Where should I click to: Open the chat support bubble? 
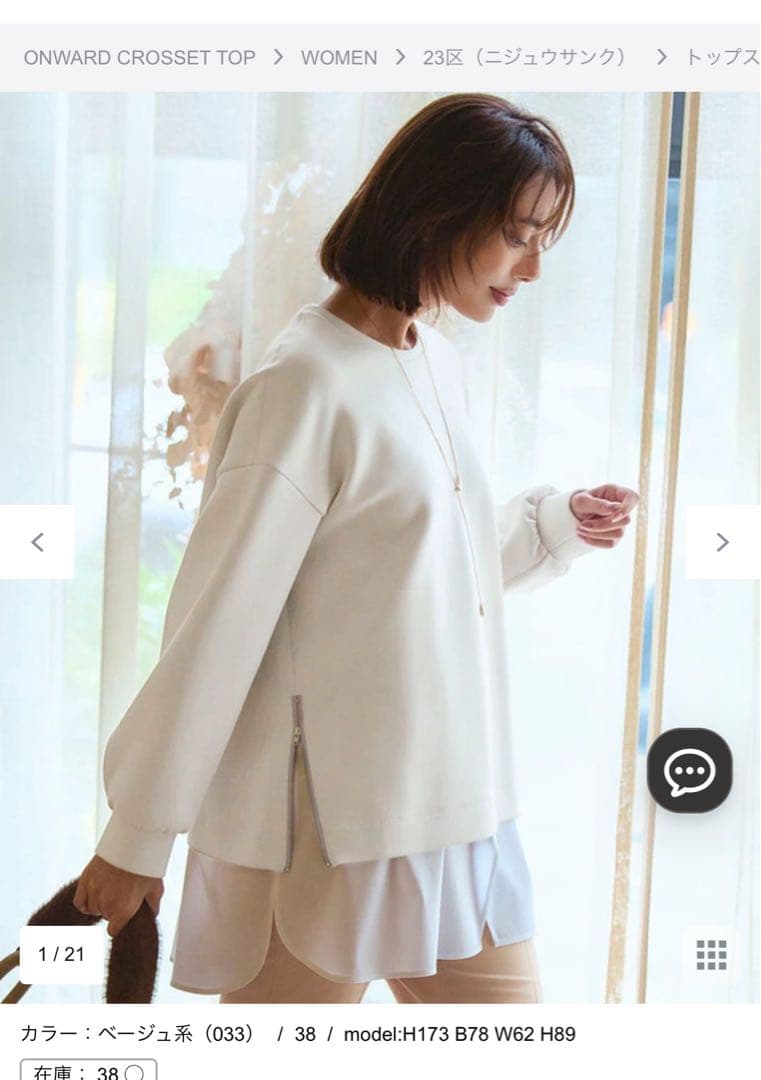[x=689, y=770]
